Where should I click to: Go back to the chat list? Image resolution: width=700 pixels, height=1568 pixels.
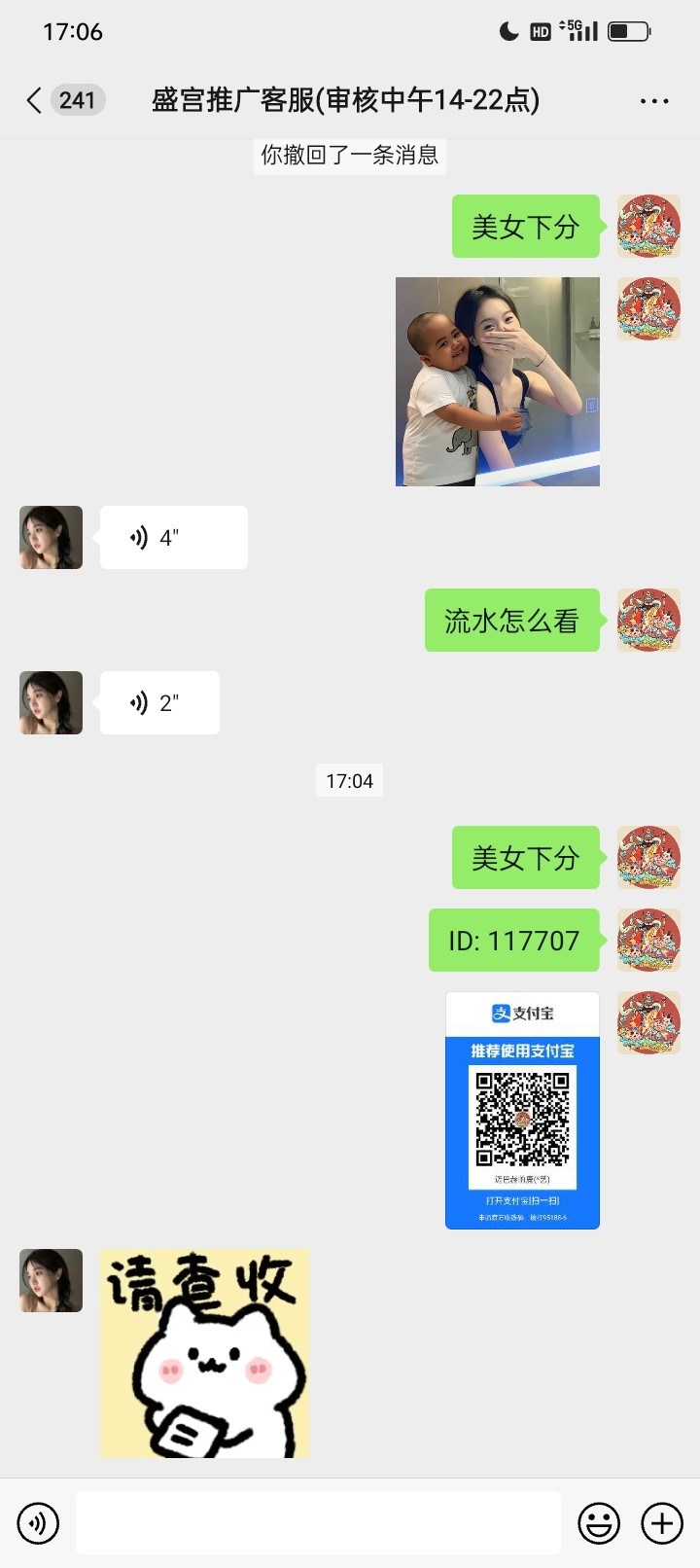click(35, 100)
